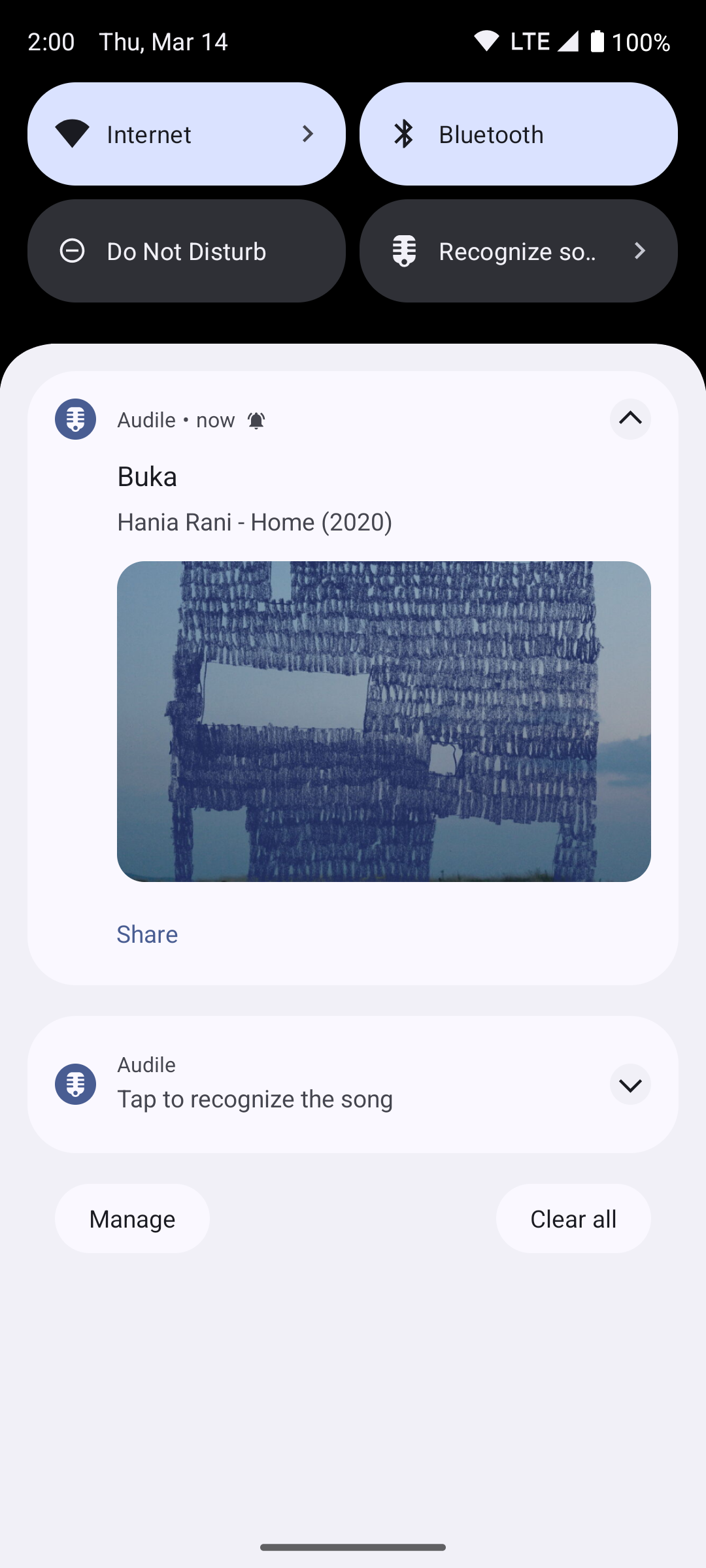Expand the Tap to recognize notification

tap(630, 1085)
